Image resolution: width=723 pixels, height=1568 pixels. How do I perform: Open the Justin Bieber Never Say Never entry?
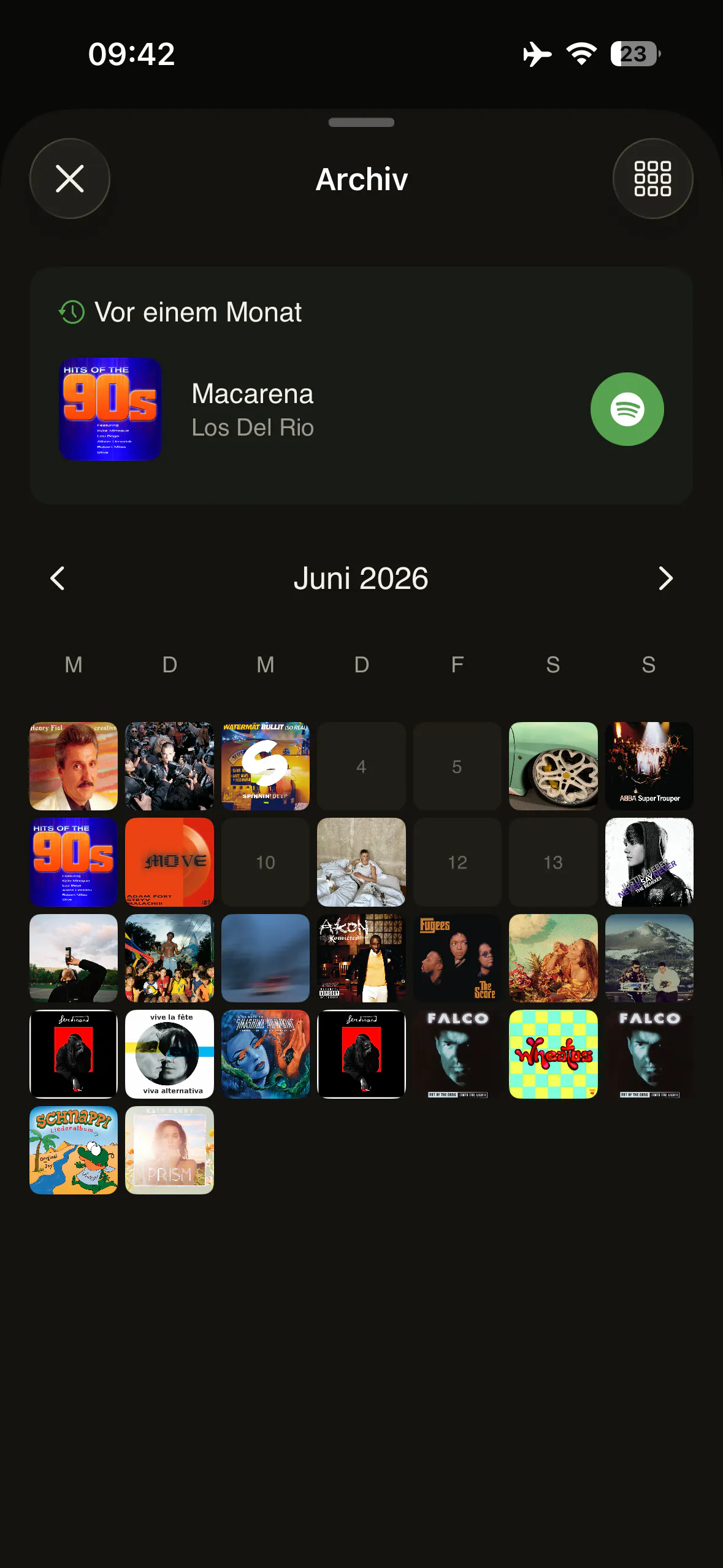pyautogui.click(x=649, y=862)
